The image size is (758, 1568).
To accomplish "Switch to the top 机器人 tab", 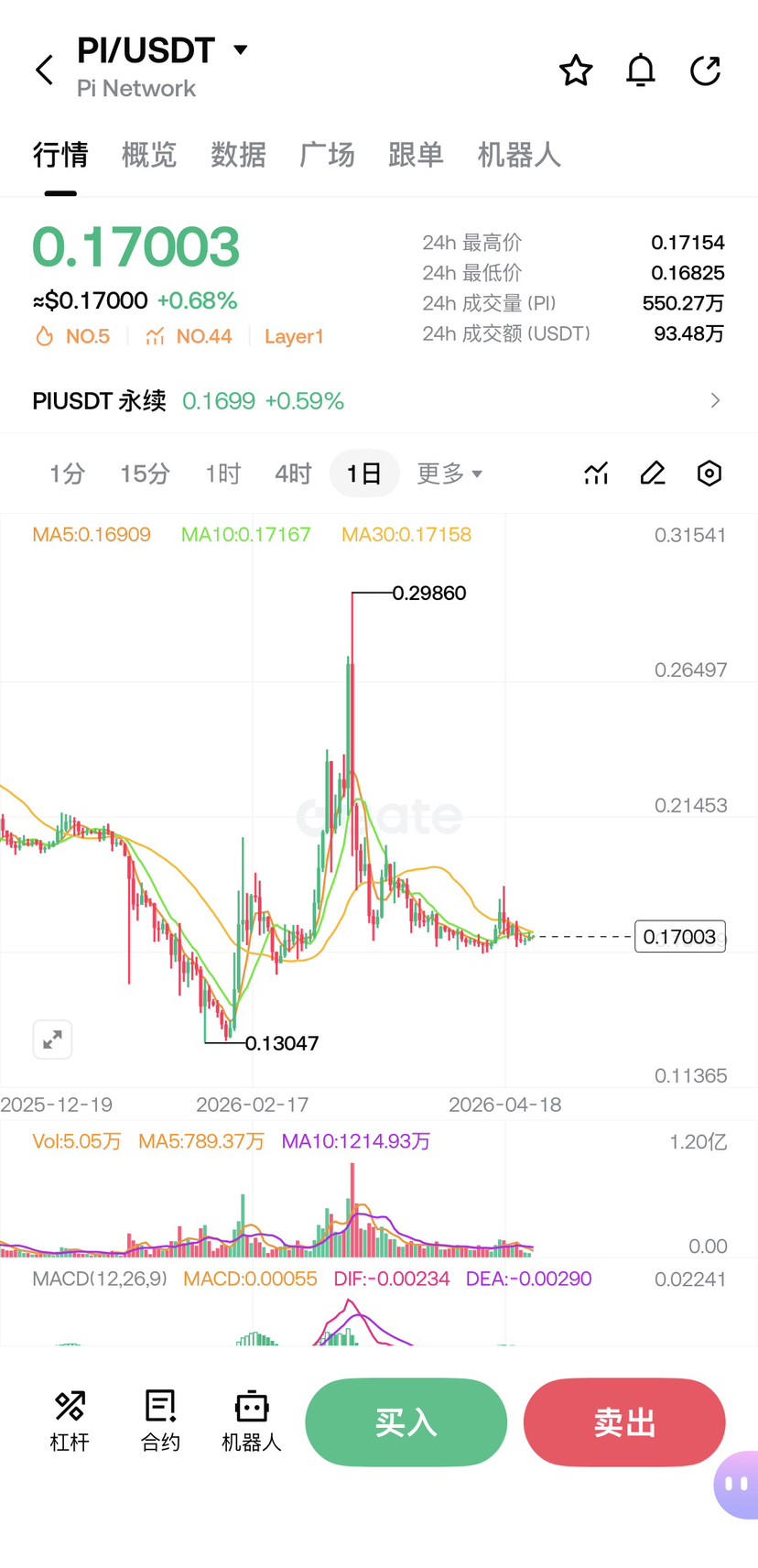I will pyautogui.click(x=519, y=155).
